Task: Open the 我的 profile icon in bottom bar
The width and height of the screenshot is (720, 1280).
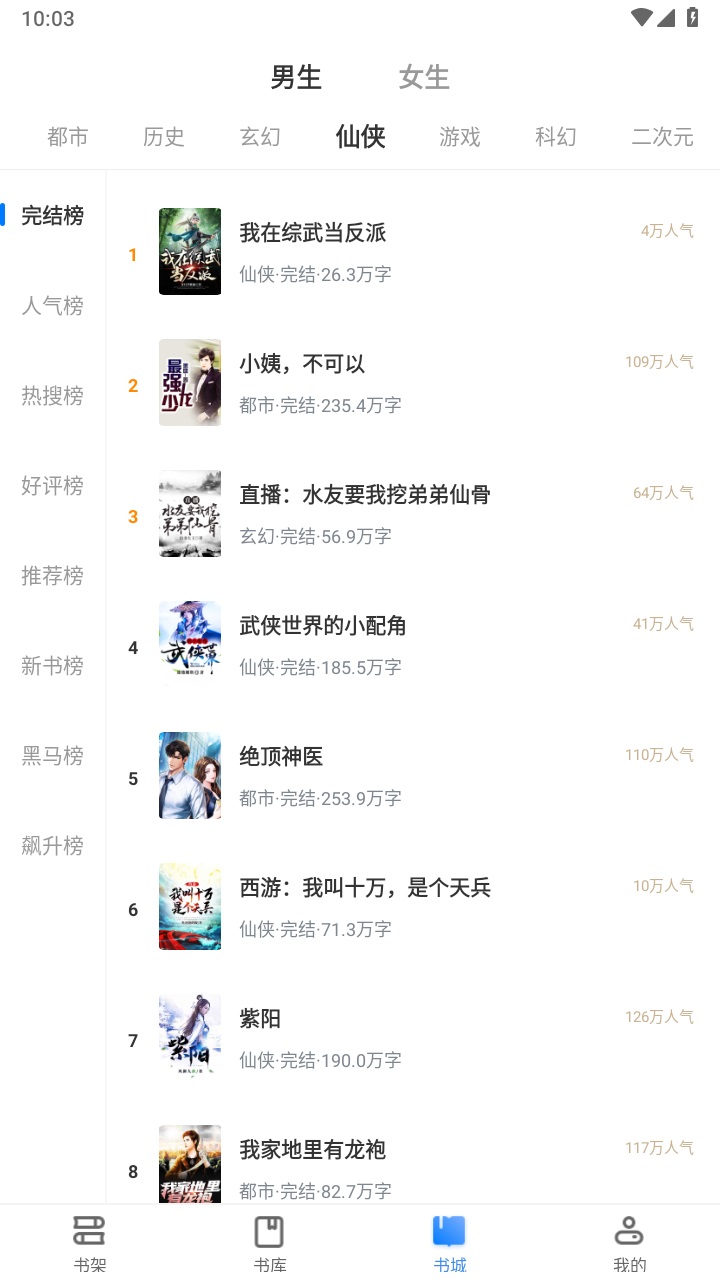Action: [x=629, y=1240]
